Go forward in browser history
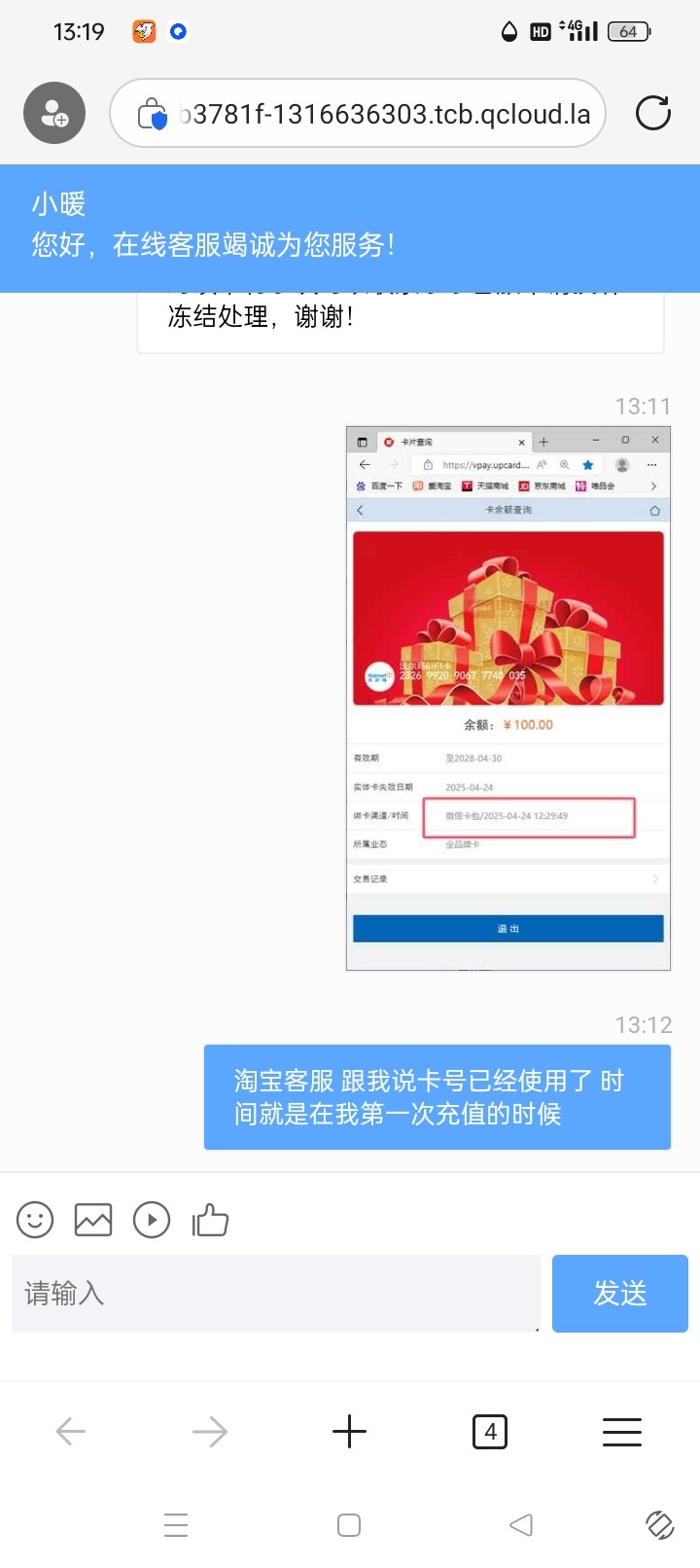The height and width of the screenshot is (1568, 700). pos(209,1431)
